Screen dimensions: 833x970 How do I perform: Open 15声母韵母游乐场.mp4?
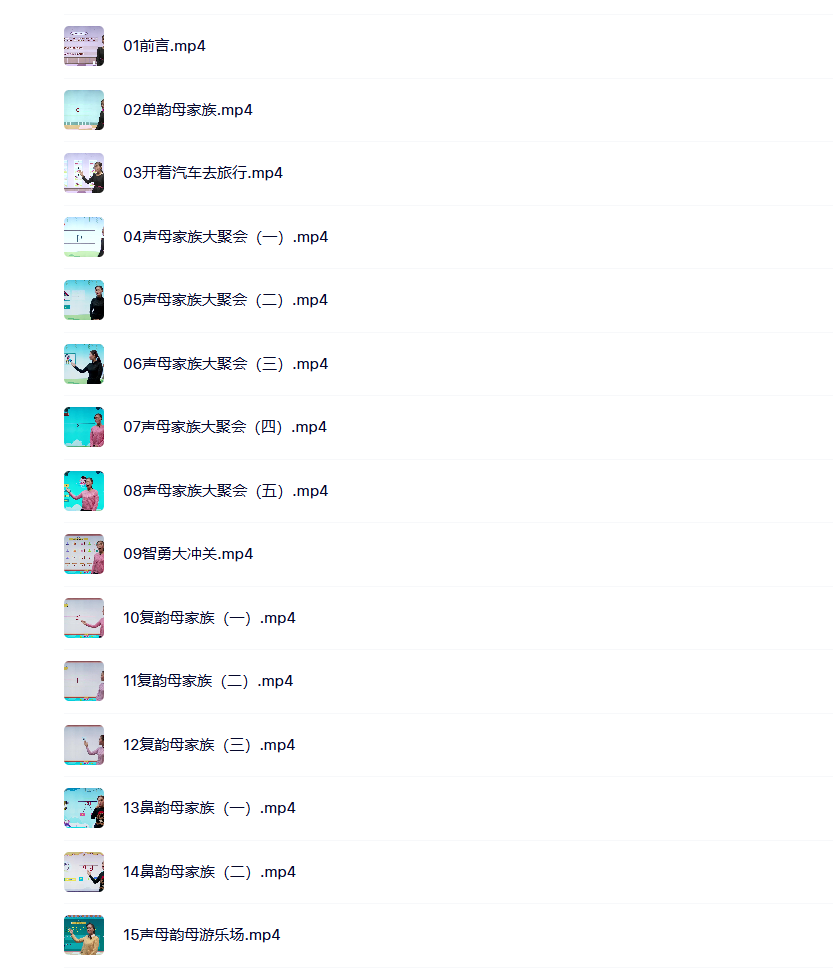point(201,935)
